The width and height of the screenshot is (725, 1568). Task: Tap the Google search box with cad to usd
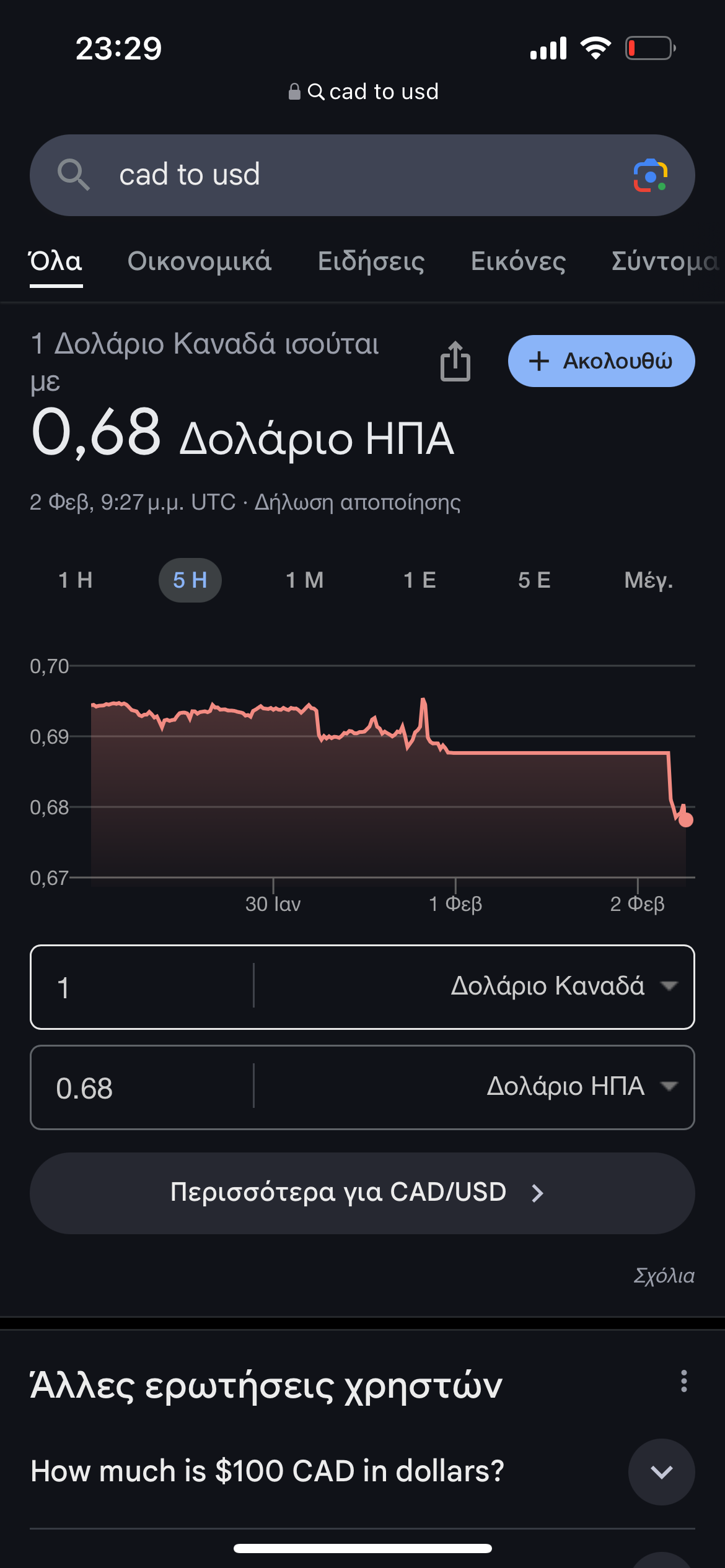click(347, 175)
